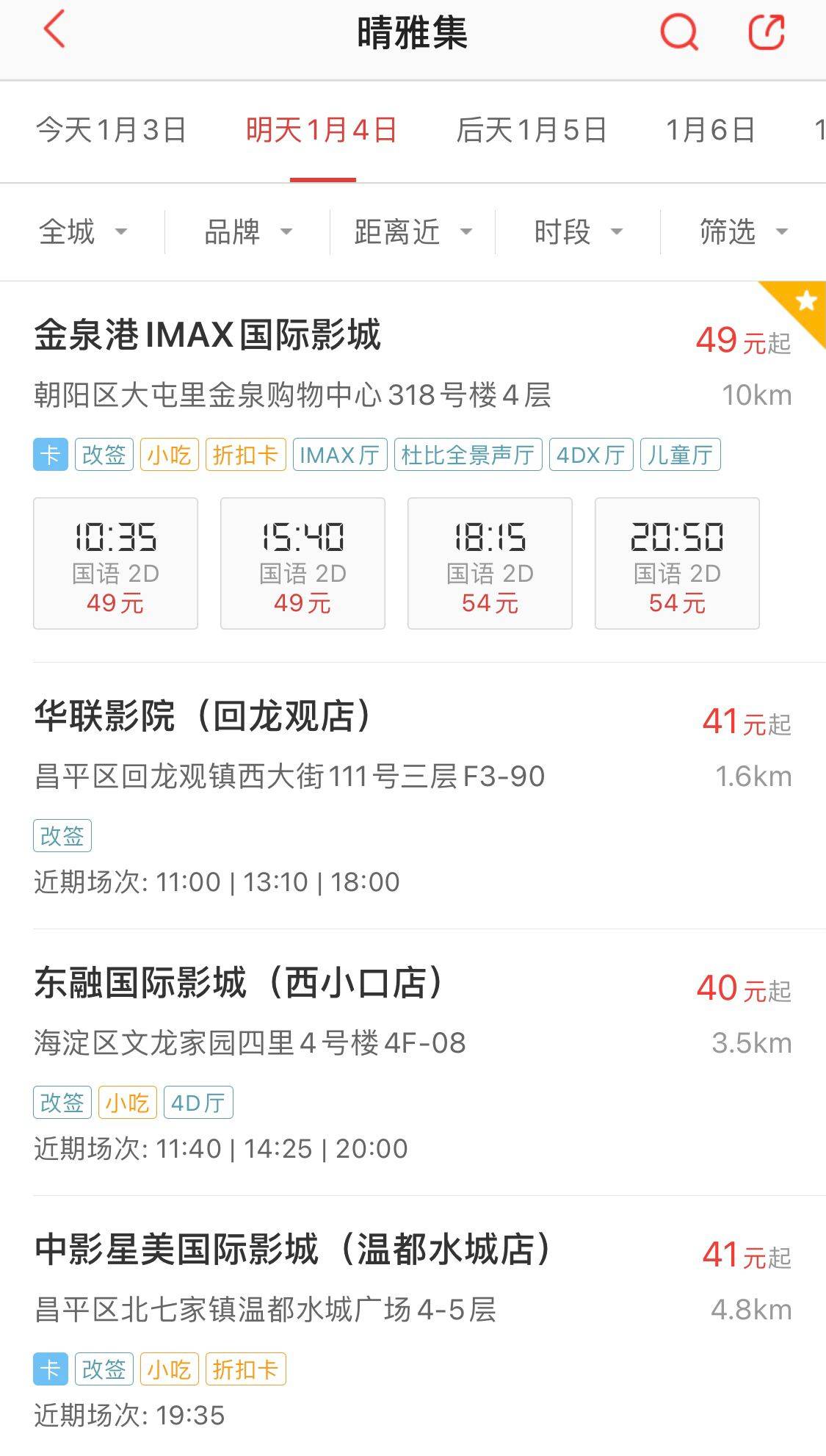
Task: Select the 18:15 showtime at 54元
Action: [x=490, y=563]
